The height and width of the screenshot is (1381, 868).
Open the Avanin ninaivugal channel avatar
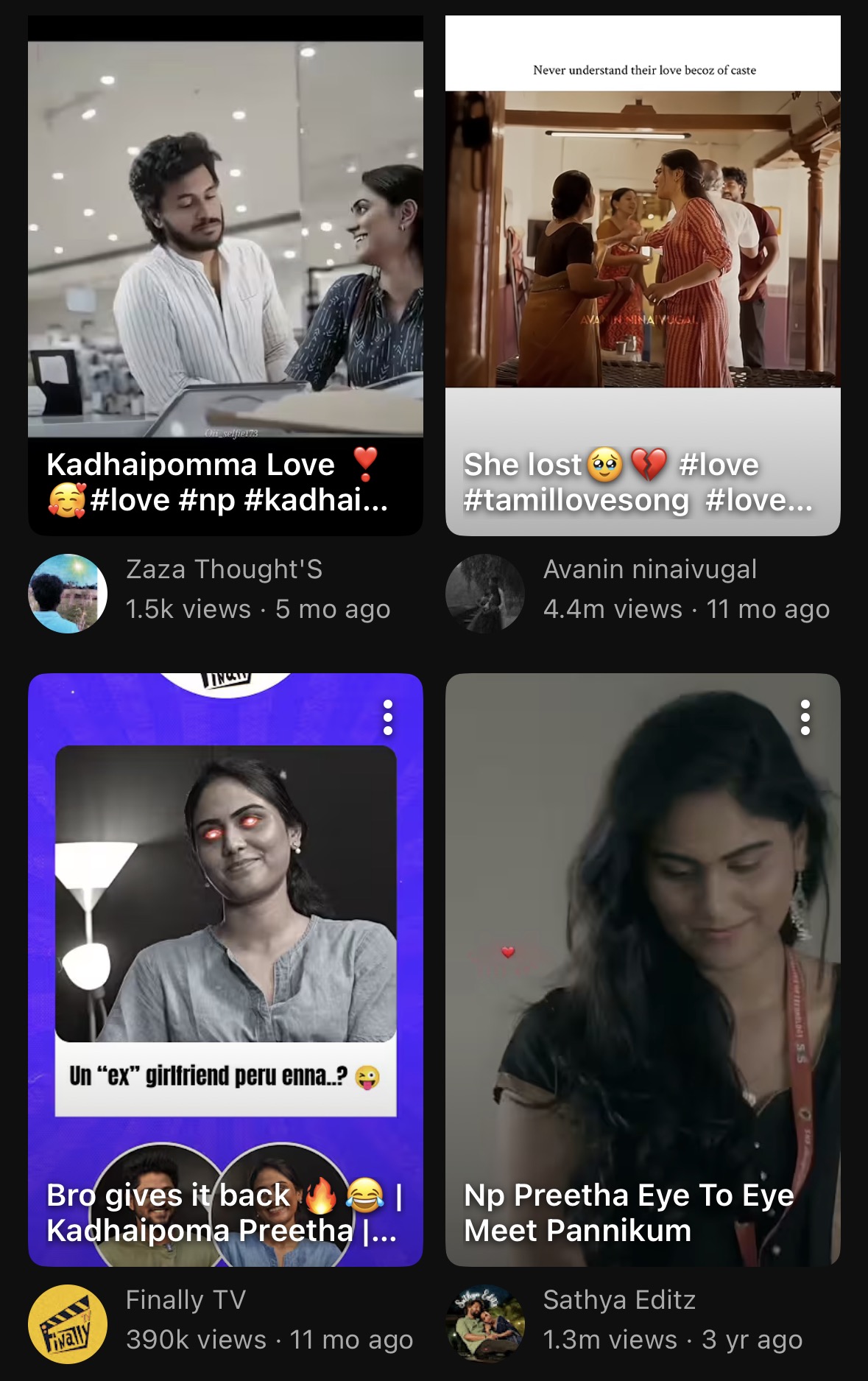pyautogui.click(x=485, y=594)
